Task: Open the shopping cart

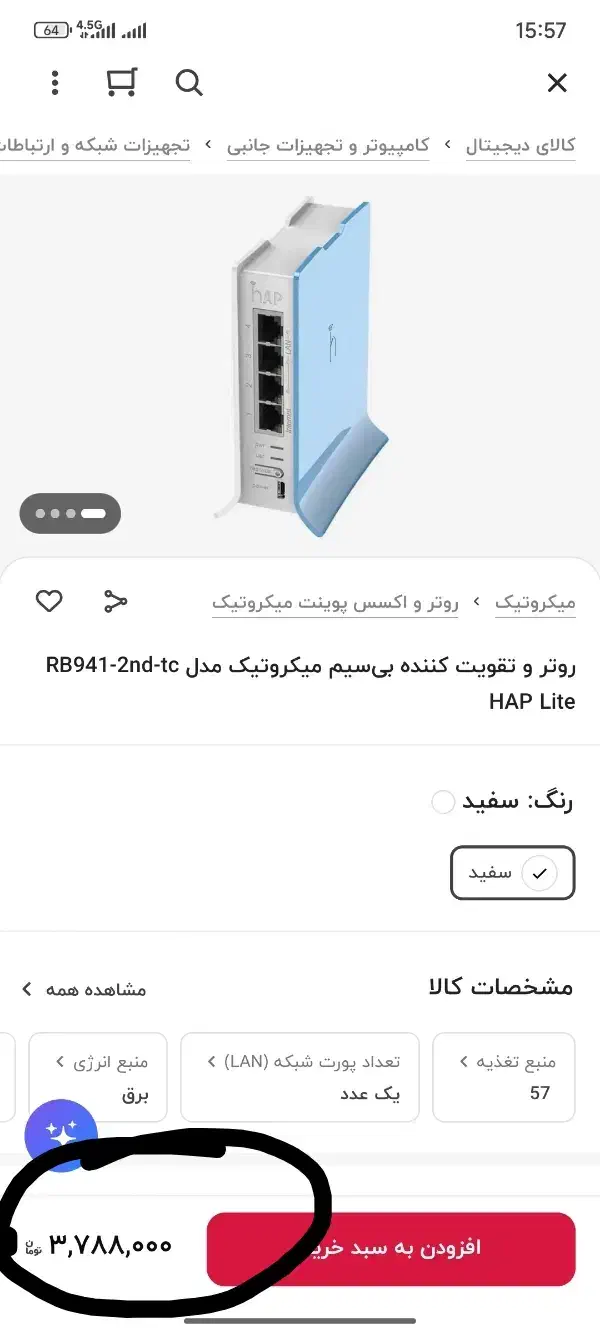Action: tap(121, 83)
